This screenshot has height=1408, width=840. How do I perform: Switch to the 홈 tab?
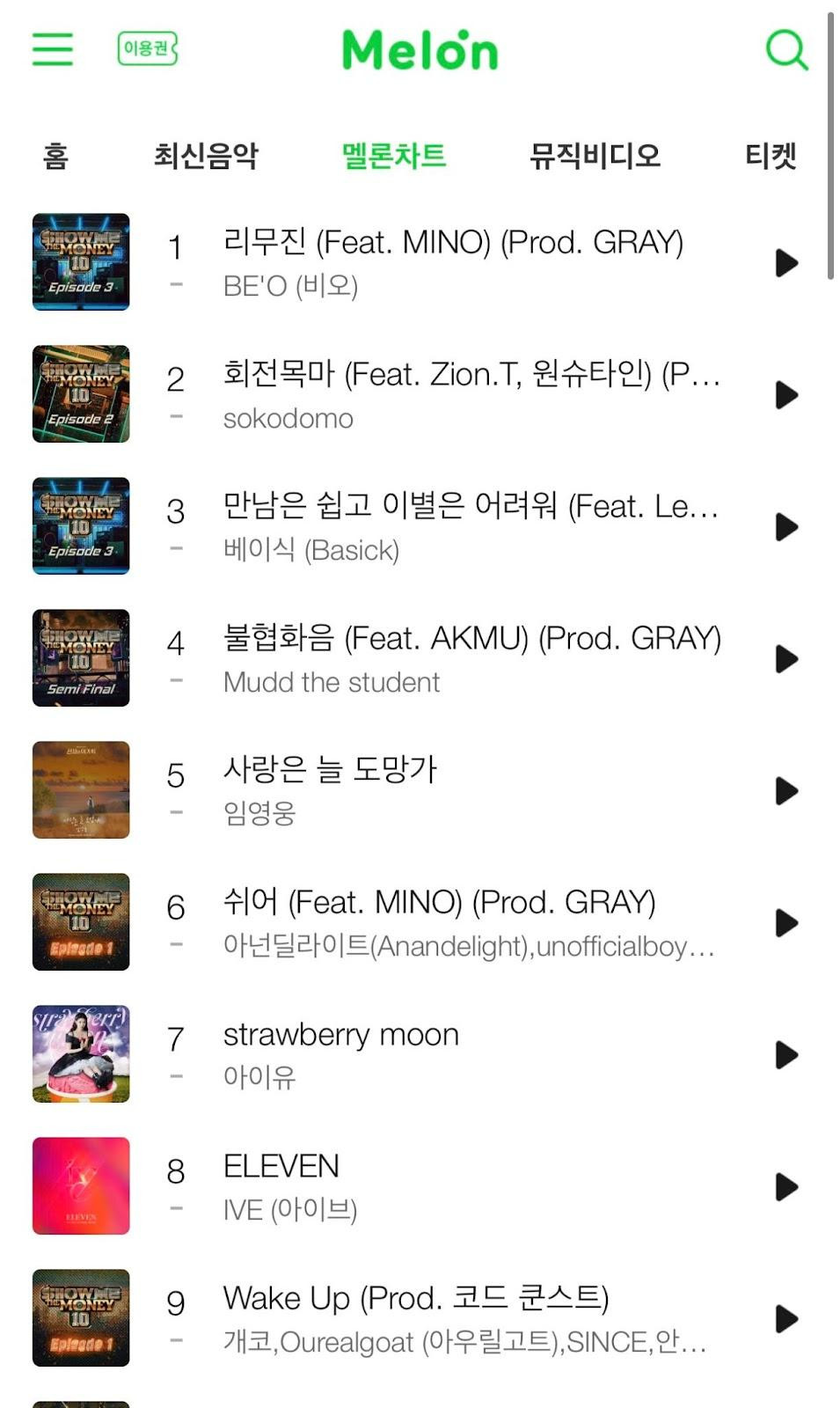pos(55,156)
